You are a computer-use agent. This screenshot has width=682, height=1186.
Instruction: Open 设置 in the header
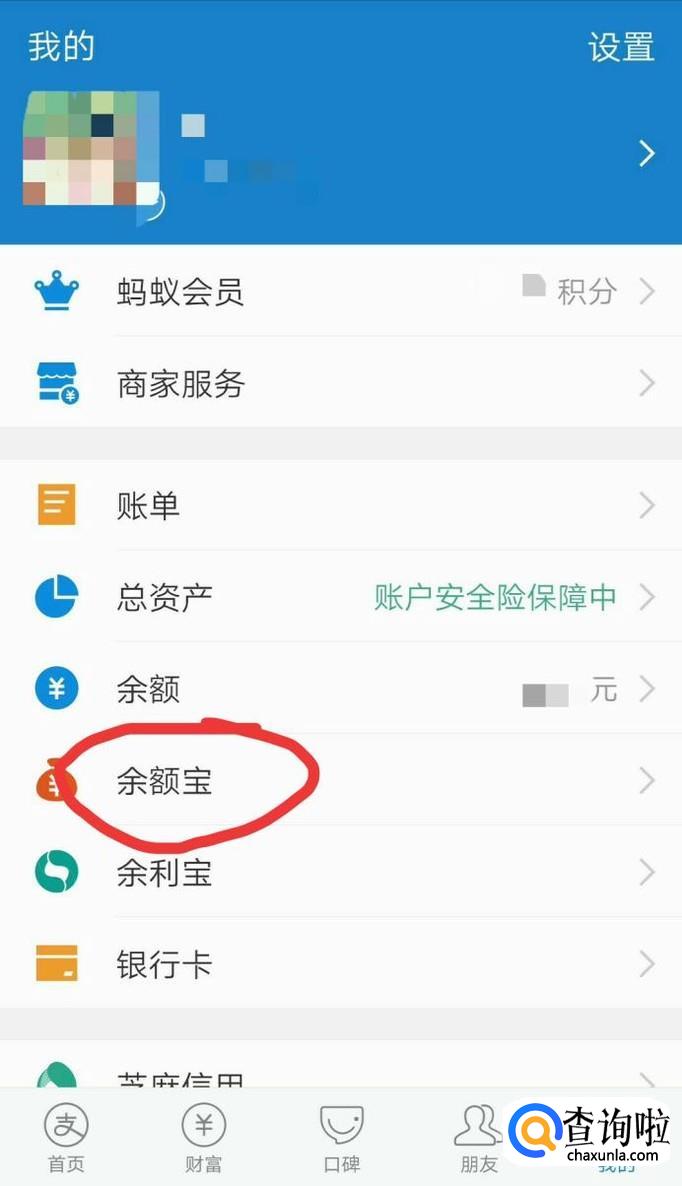(x=621, y=47)
